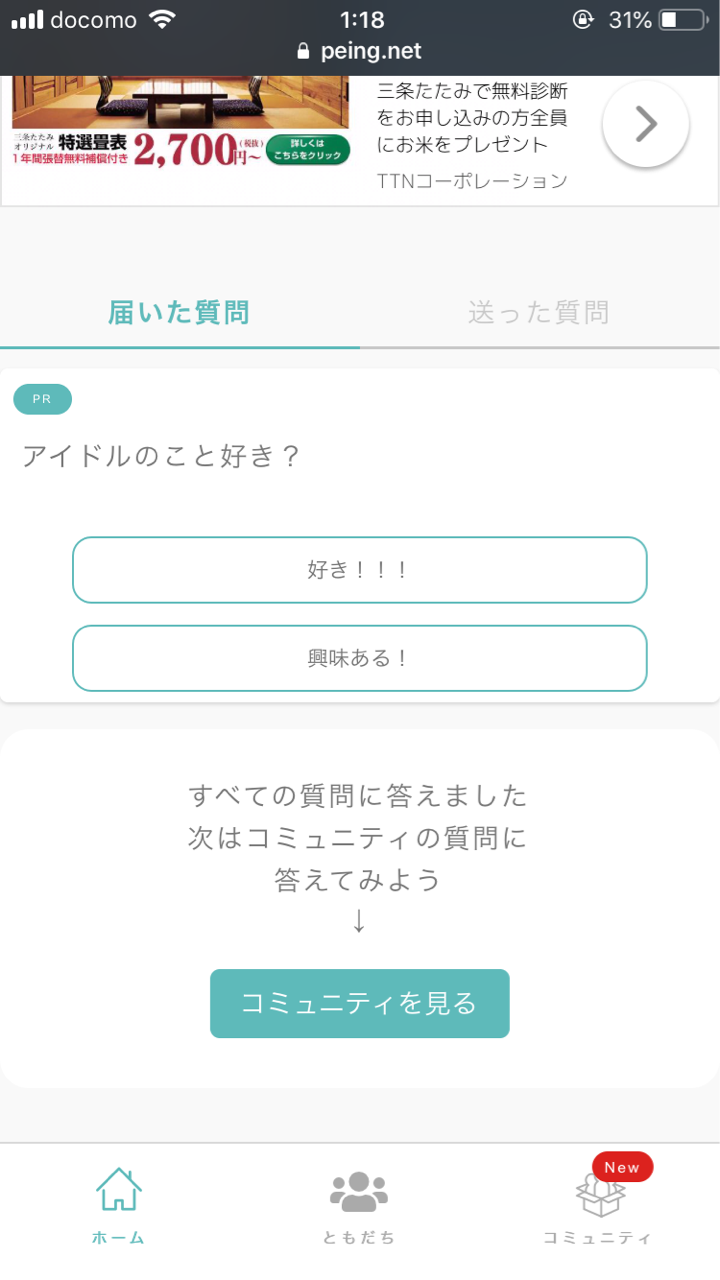
Task: Open the ともだち tab
Action: 359,1207
